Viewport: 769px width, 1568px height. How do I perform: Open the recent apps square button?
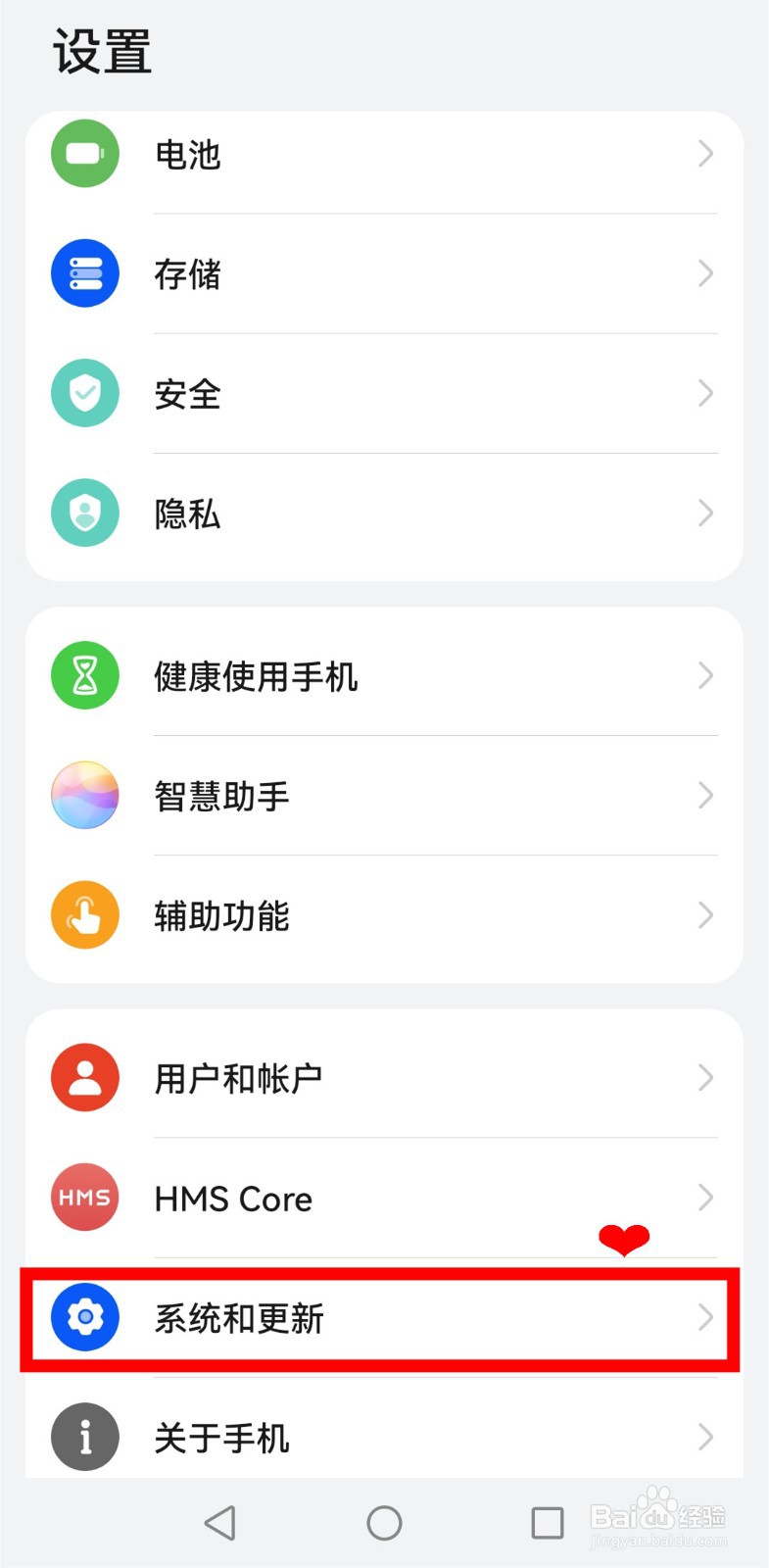point(547,1523)
